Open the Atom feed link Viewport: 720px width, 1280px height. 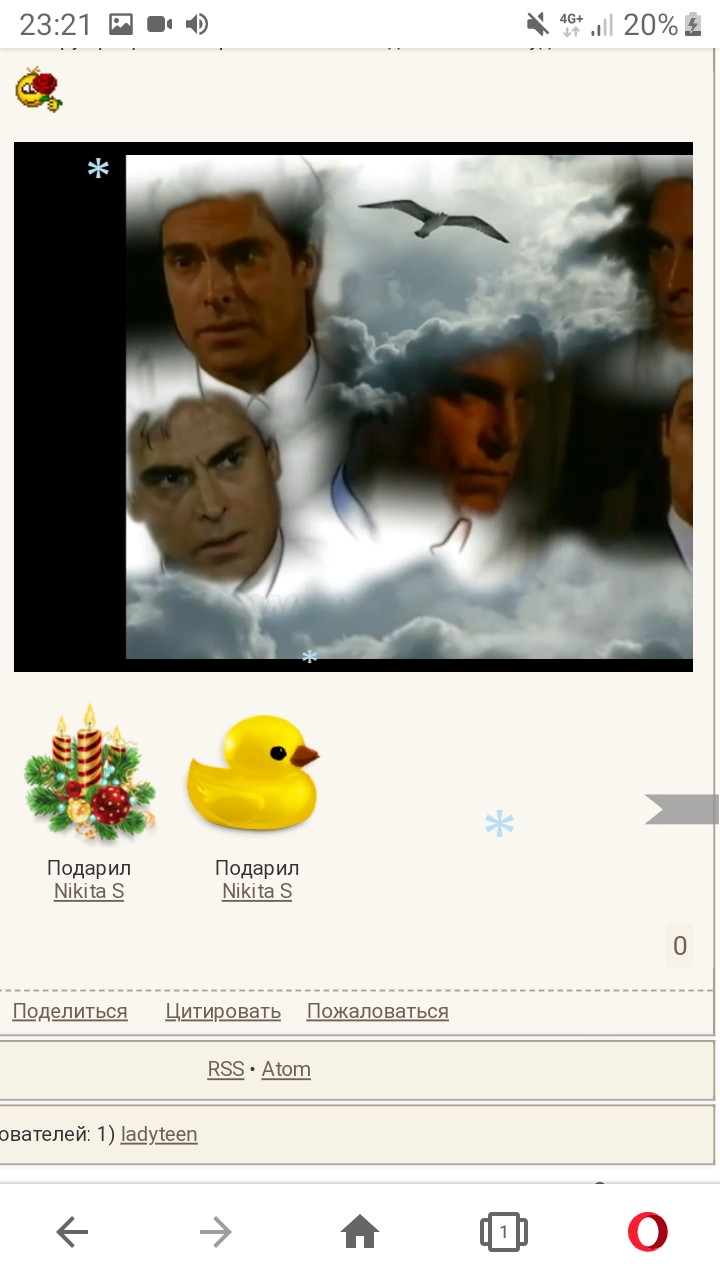(x=286, y=1069)
